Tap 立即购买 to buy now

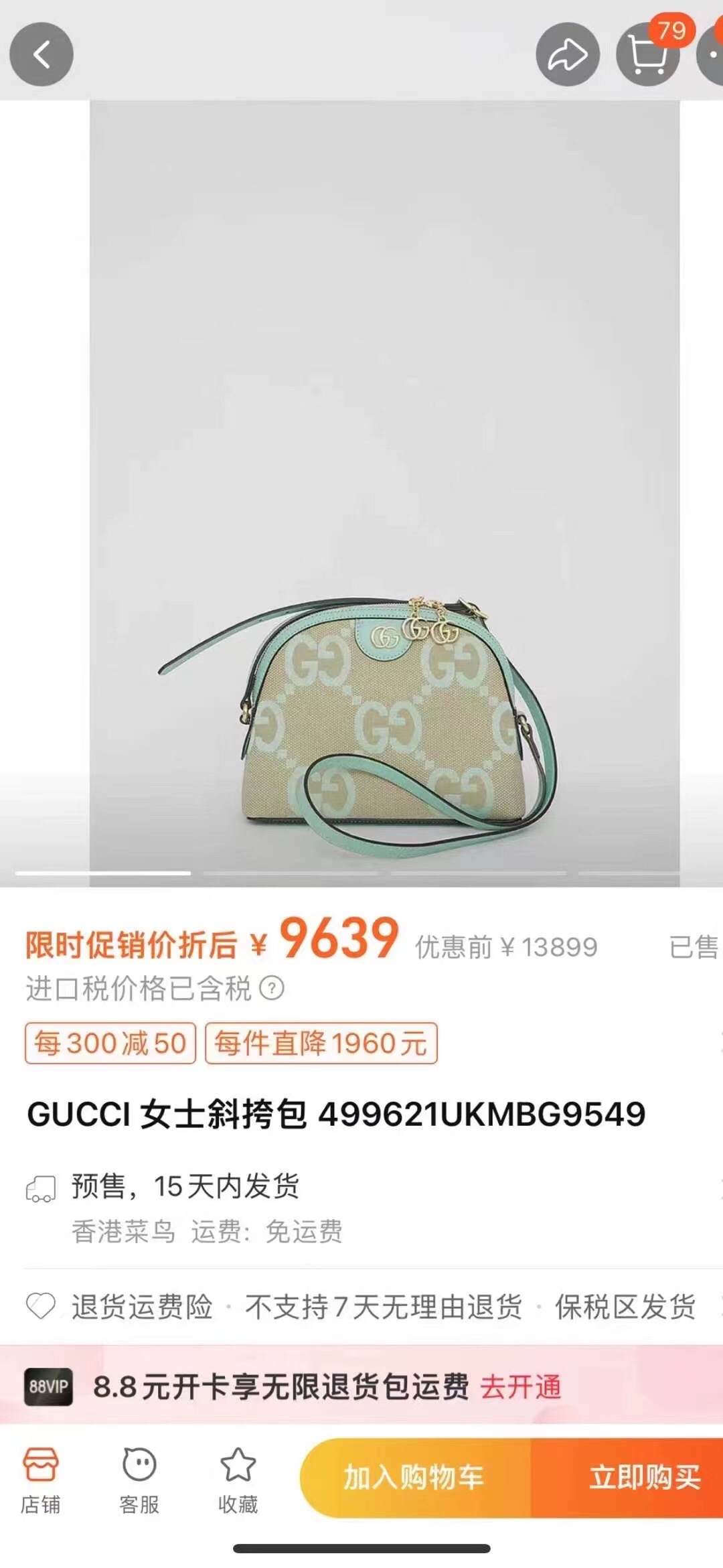(x=643, y=1478)
